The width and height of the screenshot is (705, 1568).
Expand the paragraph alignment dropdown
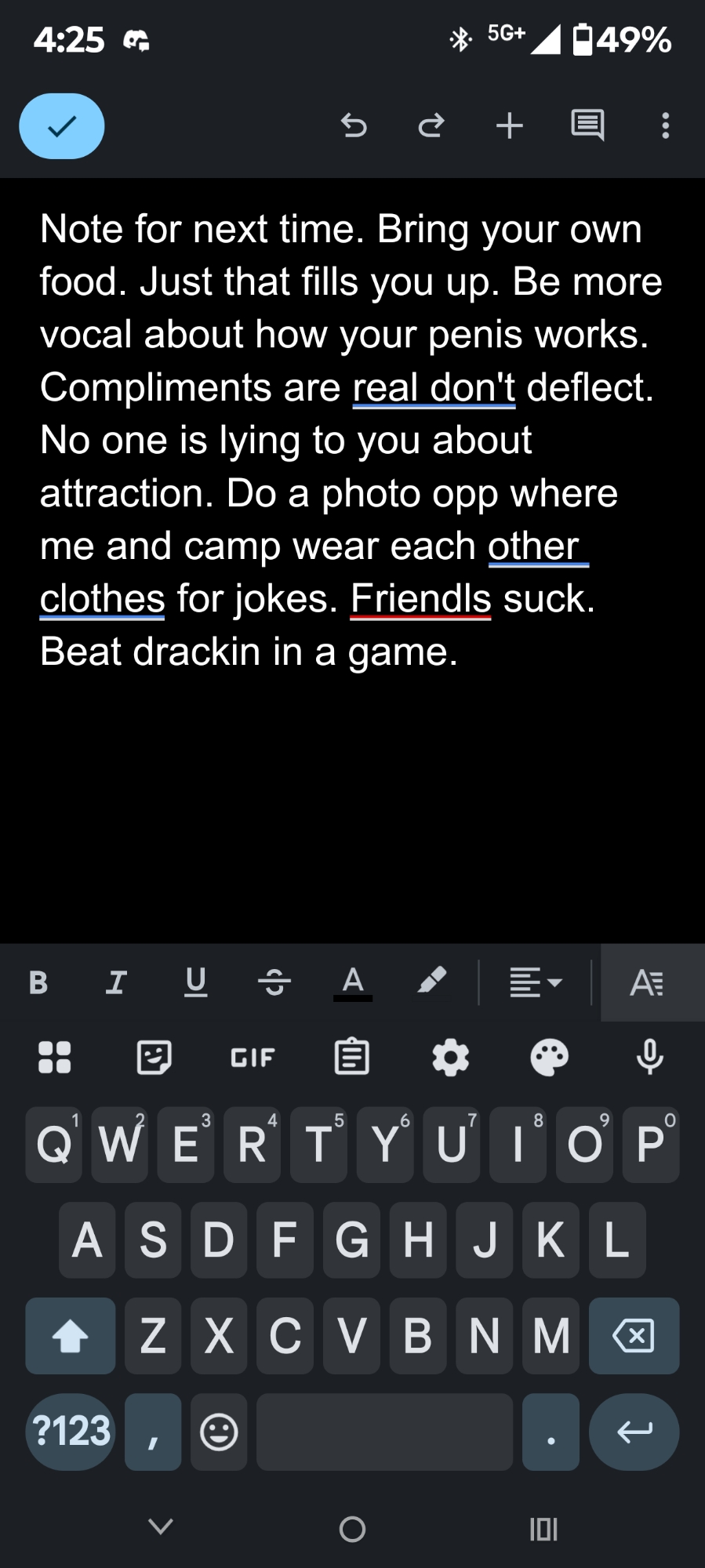point(536,982)
